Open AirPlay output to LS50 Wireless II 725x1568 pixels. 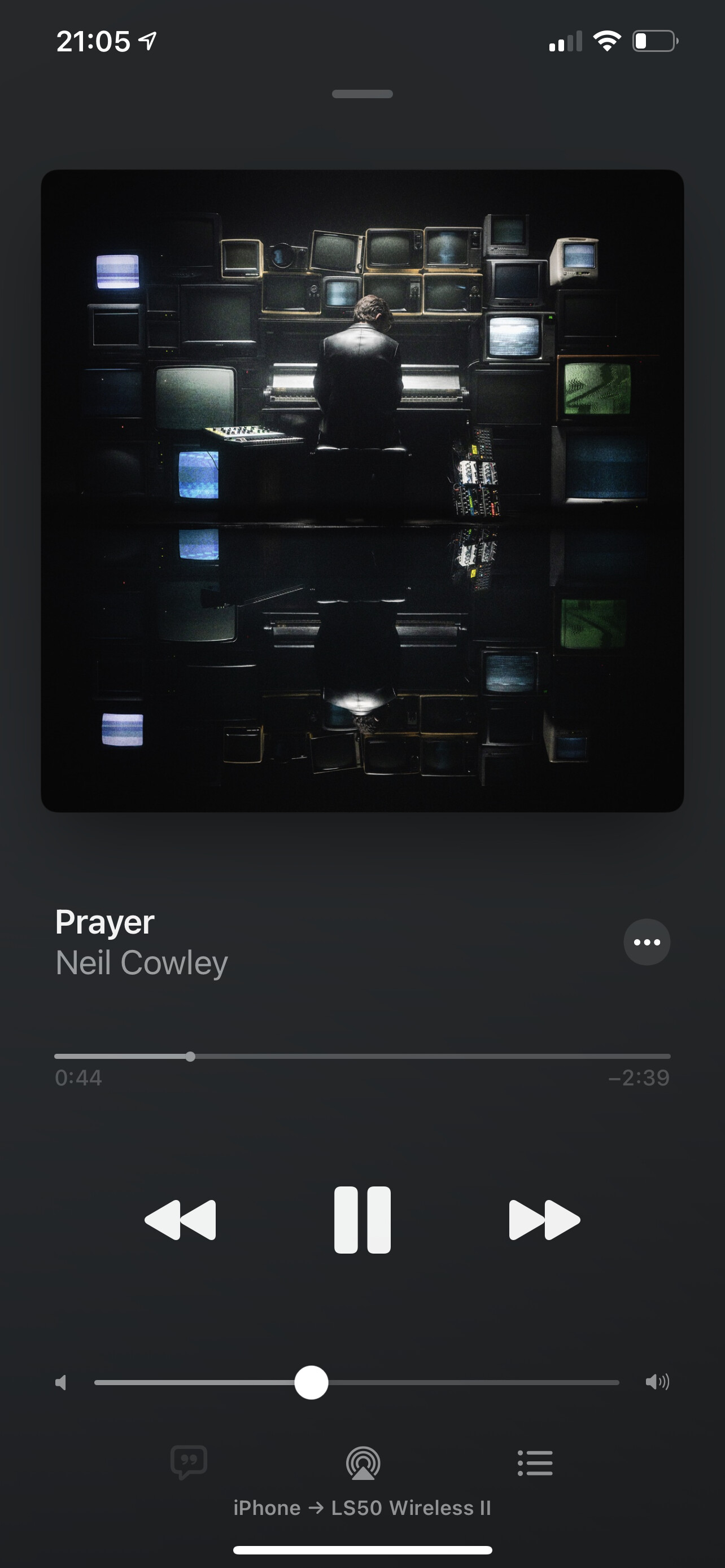tap(363, 1462)
